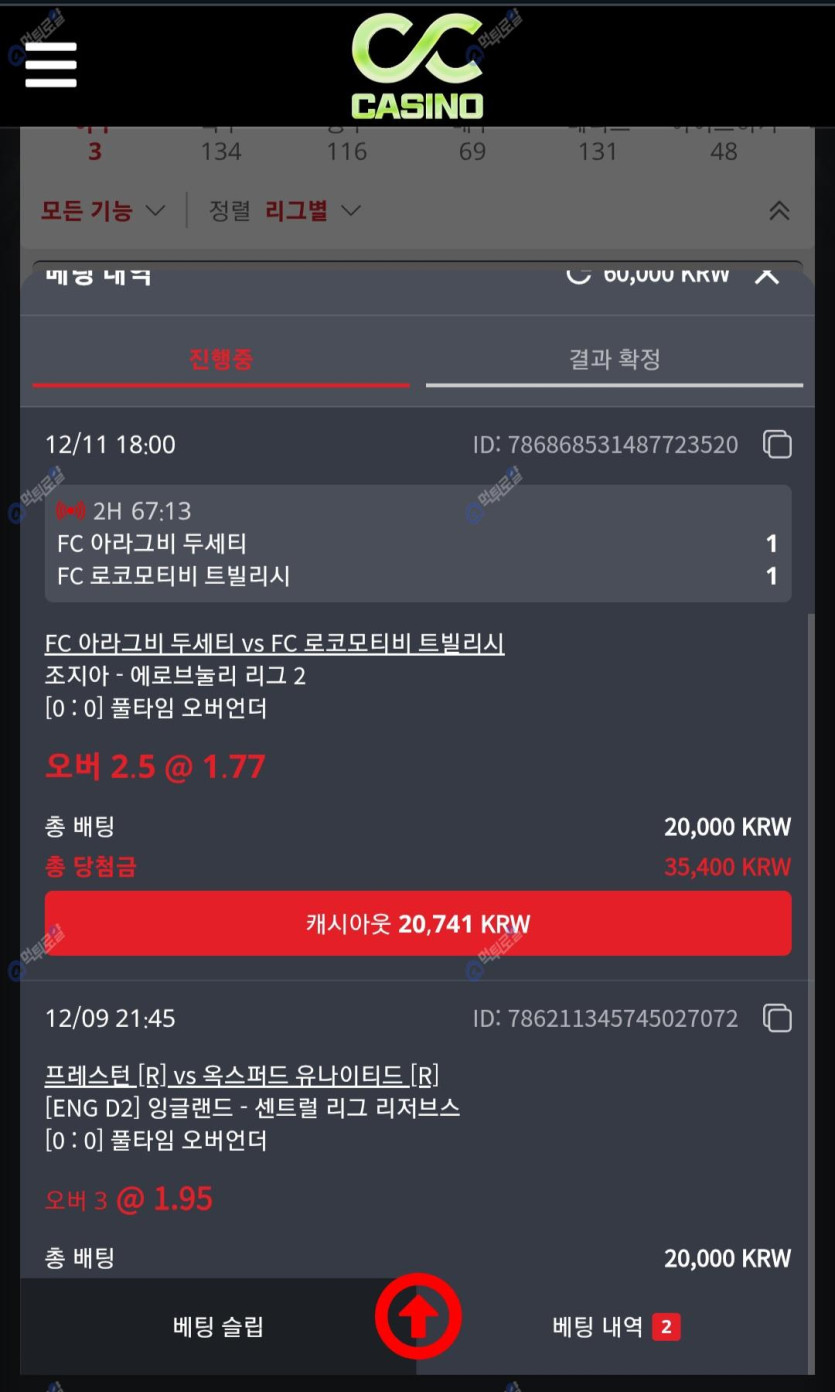The height and width of the screenshot is (1392, 835).
Task: Copy bet ID 786211345745027072
Action: tap(777, 1019)
